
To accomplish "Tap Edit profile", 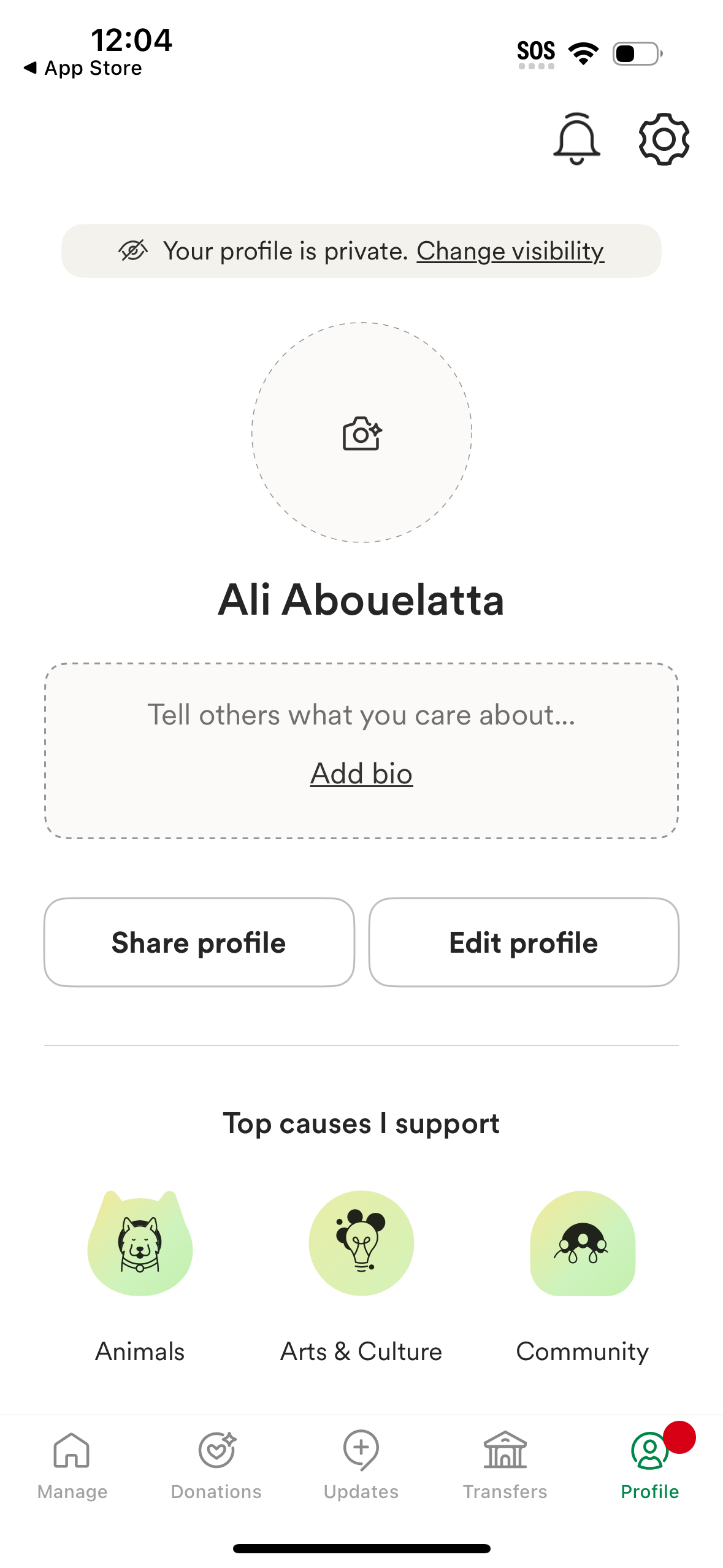I will click(523, 942).
